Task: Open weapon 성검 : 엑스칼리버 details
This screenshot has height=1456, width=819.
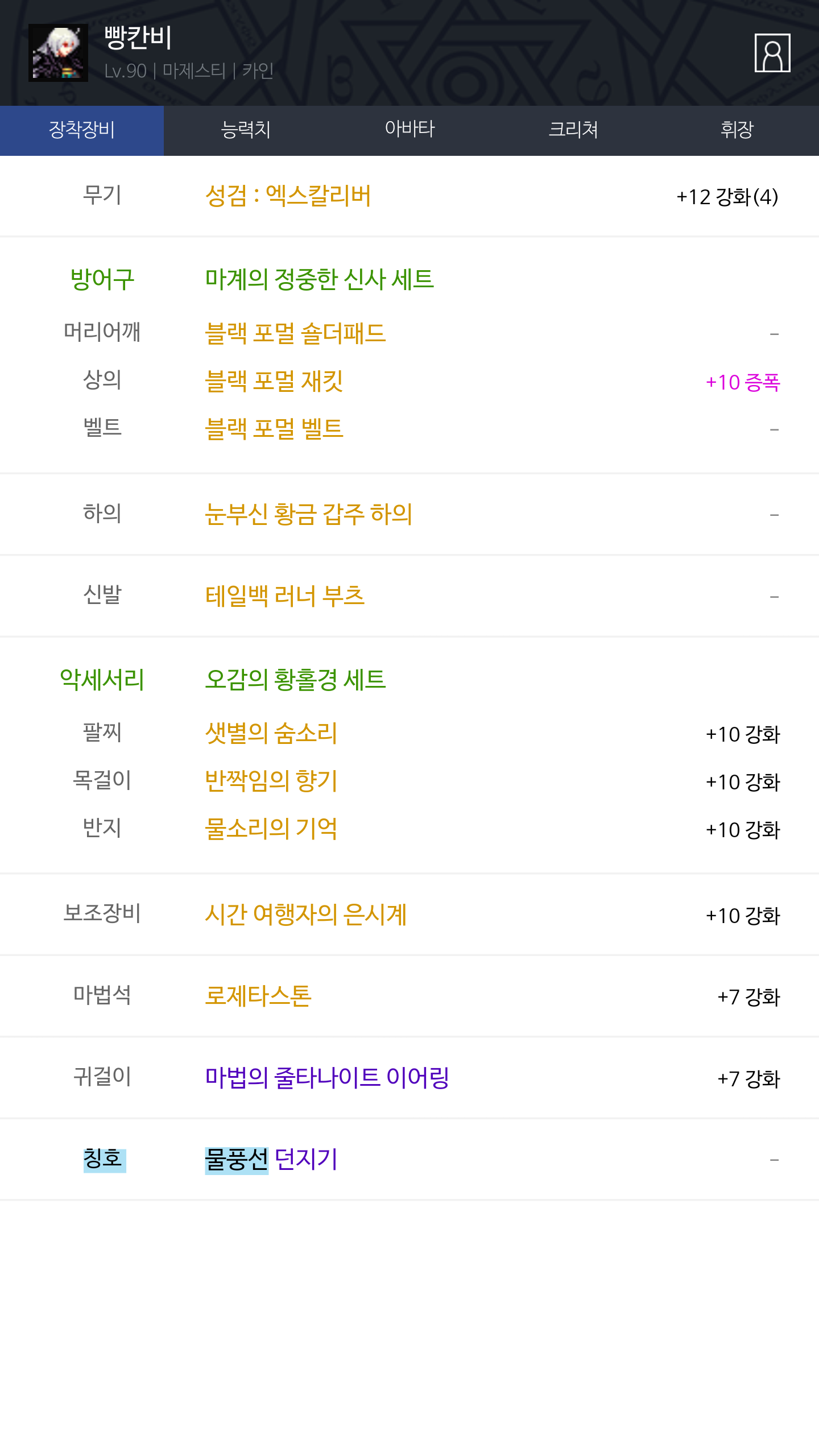Action: point(288,196)
